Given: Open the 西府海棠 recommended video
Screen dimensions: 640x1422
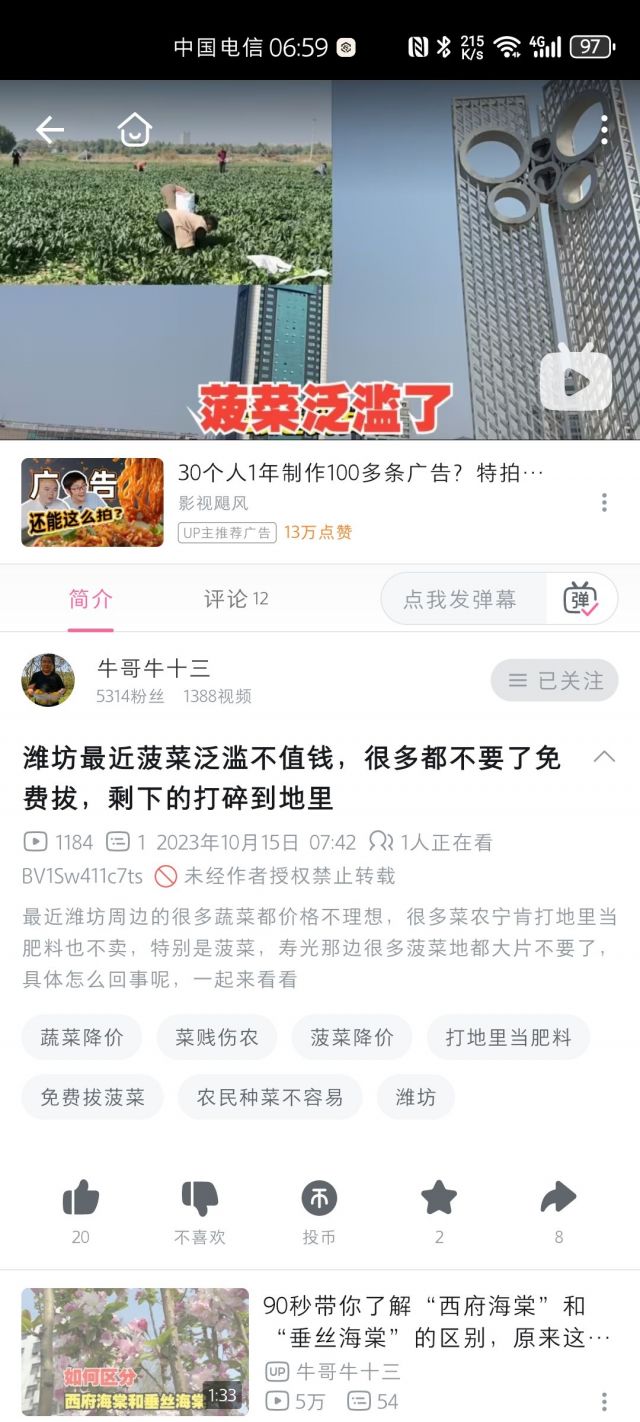Looking at the screenshot, I should tap(135, 1350).
